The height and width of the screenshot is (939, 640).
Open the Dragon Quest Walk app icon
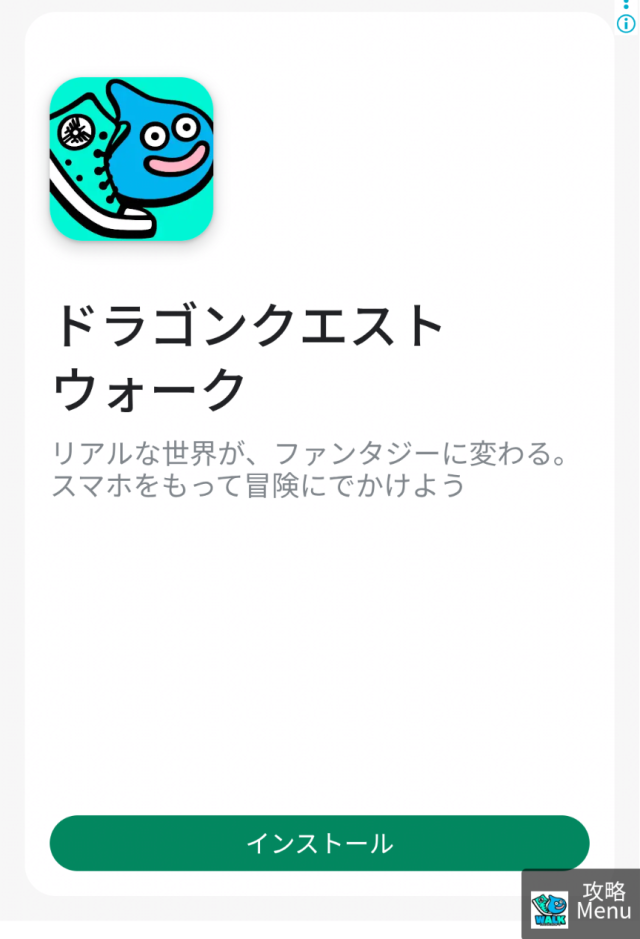pos(131,159)
